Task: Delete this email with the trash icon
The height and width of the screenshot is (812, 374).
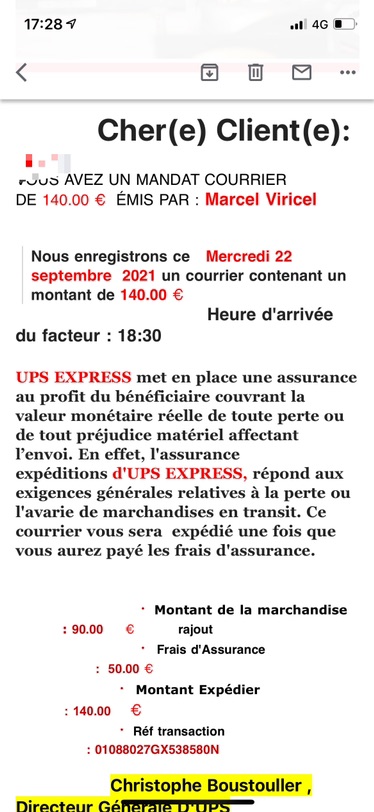Action: pyautogui.click(x=255, y=72)
